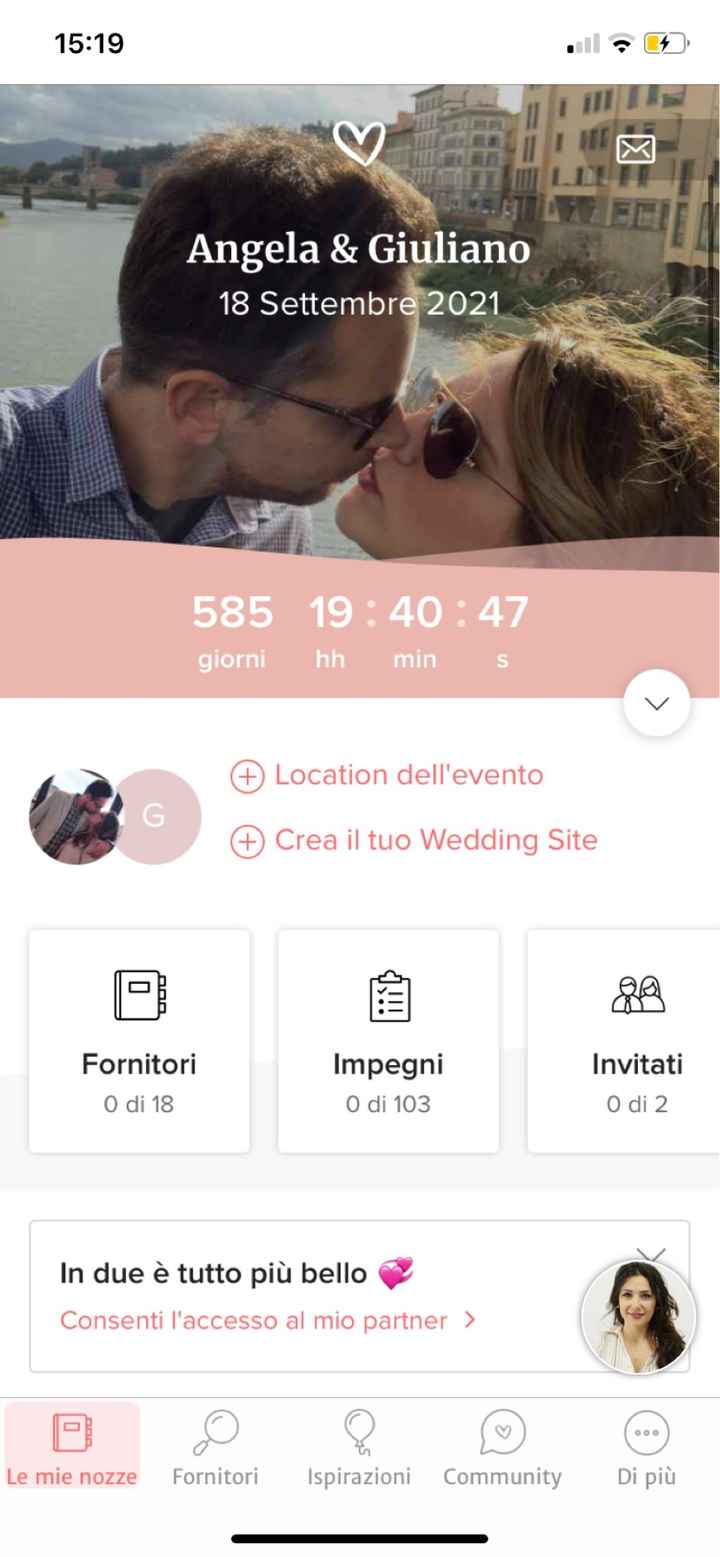Viewport: 720px width, 1557px height.
Task: Open the messages envelope icon
Action: pyautogui.click(x=637, y=148)
